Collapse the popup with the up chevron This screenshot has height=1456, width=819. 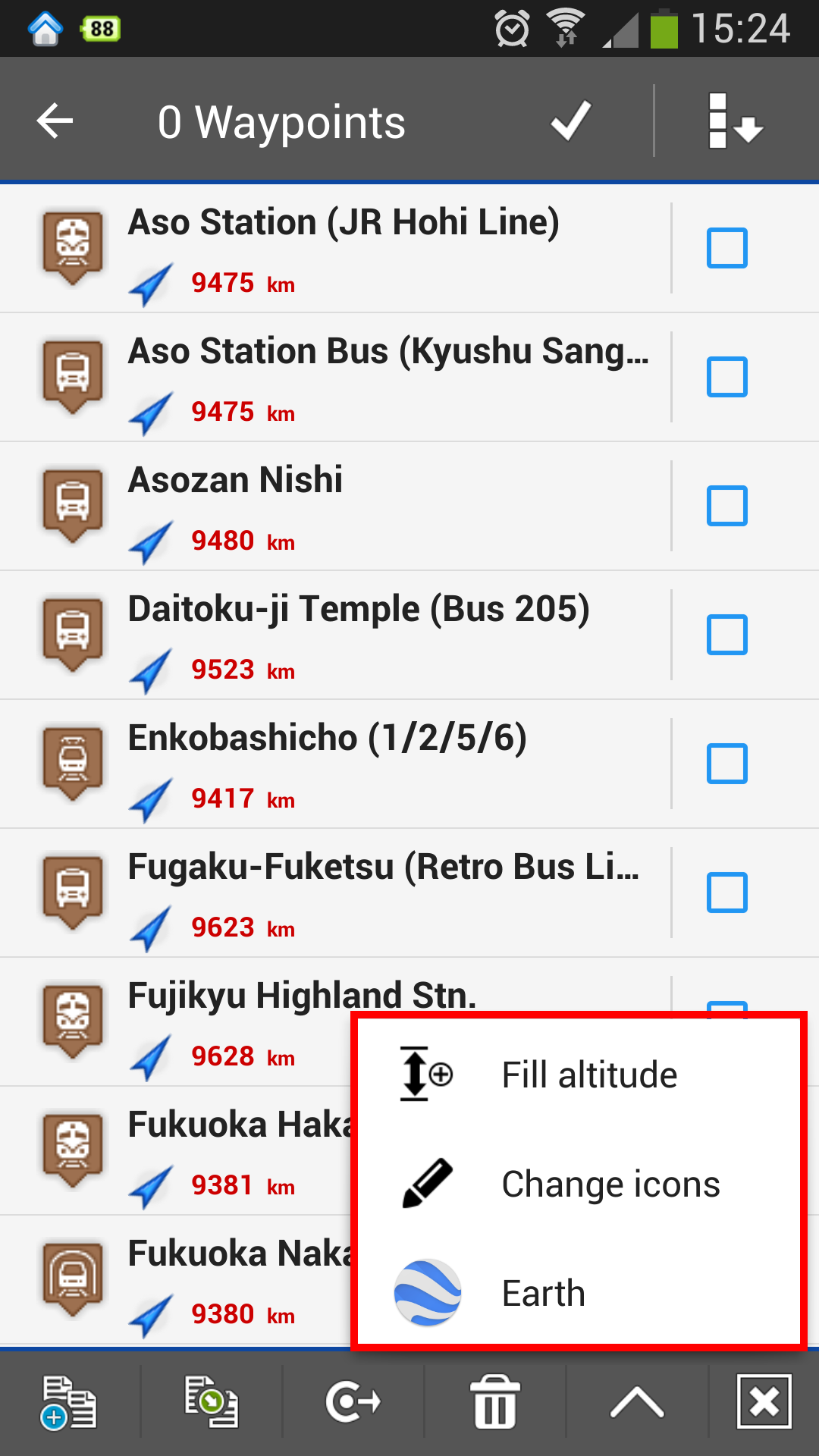coord(637,1402)
